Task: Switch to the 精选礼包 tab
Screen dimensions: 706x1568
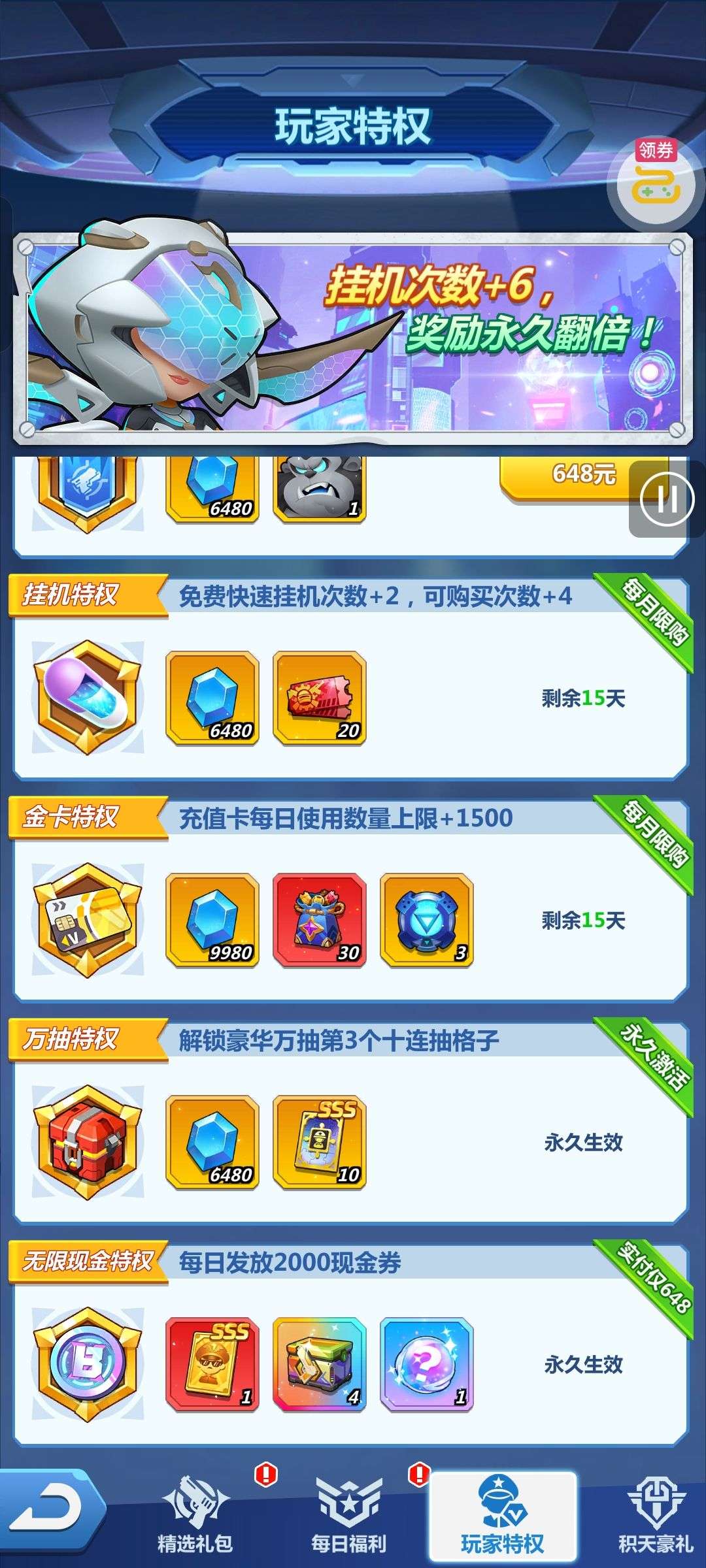Action: [195, 1514]
